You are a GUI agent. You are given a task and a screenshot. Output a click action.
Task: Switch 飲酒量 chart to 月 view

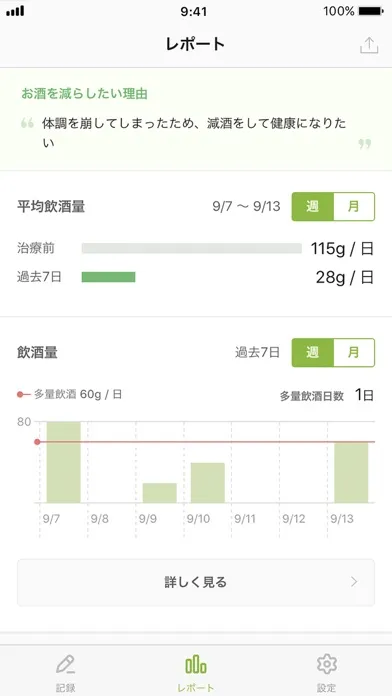[x=354, y=352]
